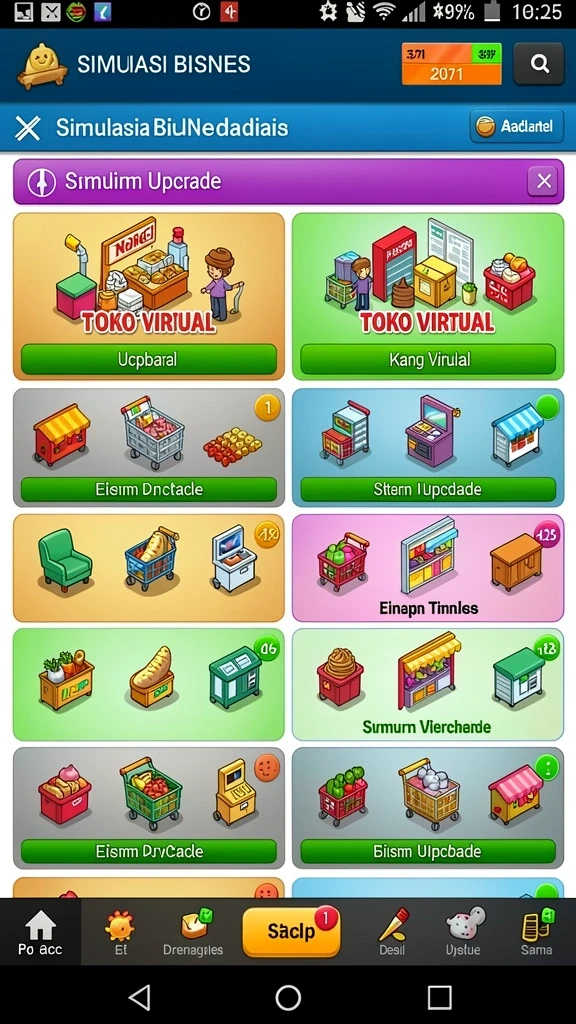Tap the Eisim Dnctacle button

(x=149, y=489)
